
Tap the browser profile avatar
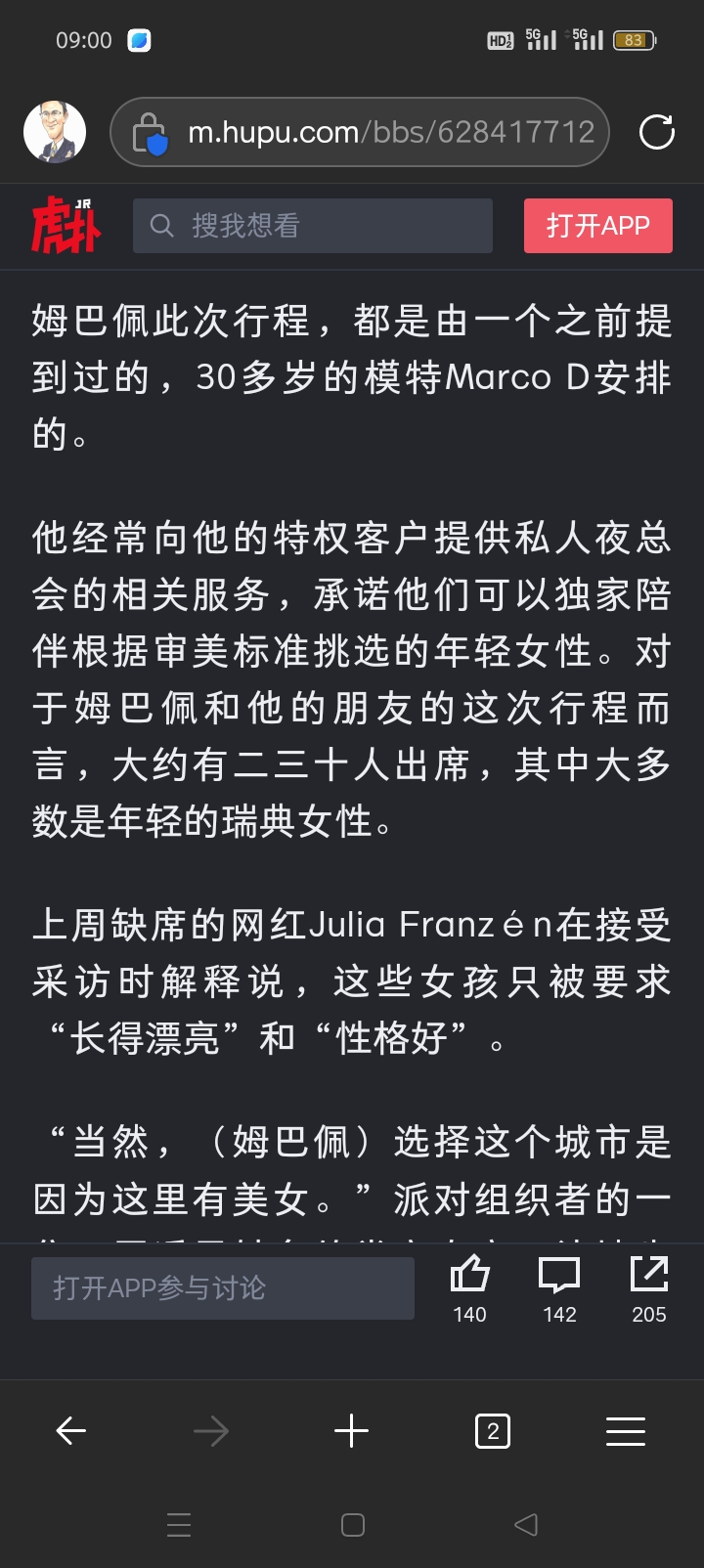point(55,131)
